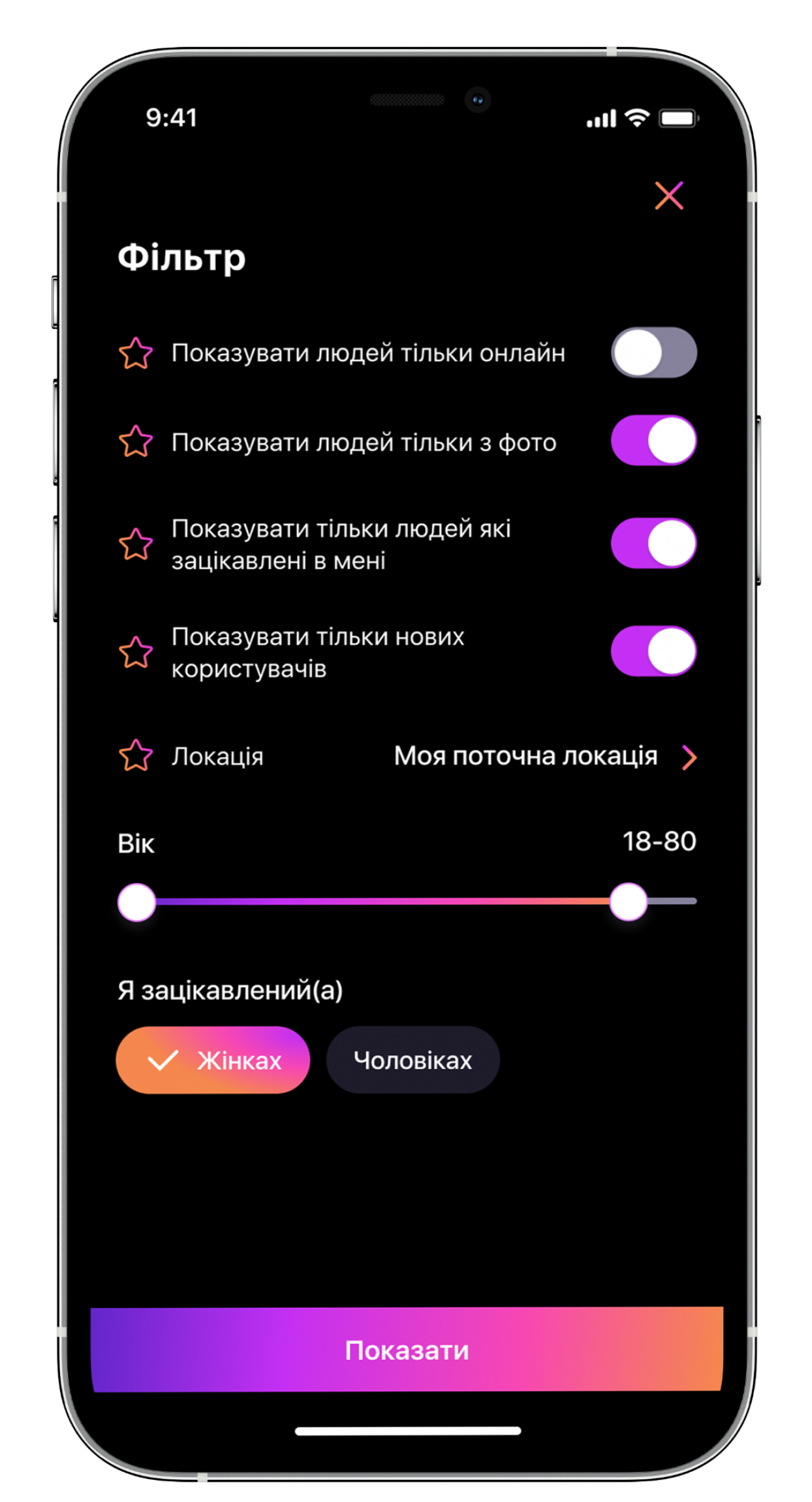Open the Локація selection row
This screenshot has width=812, height=1502.
[x=544, y=757]
